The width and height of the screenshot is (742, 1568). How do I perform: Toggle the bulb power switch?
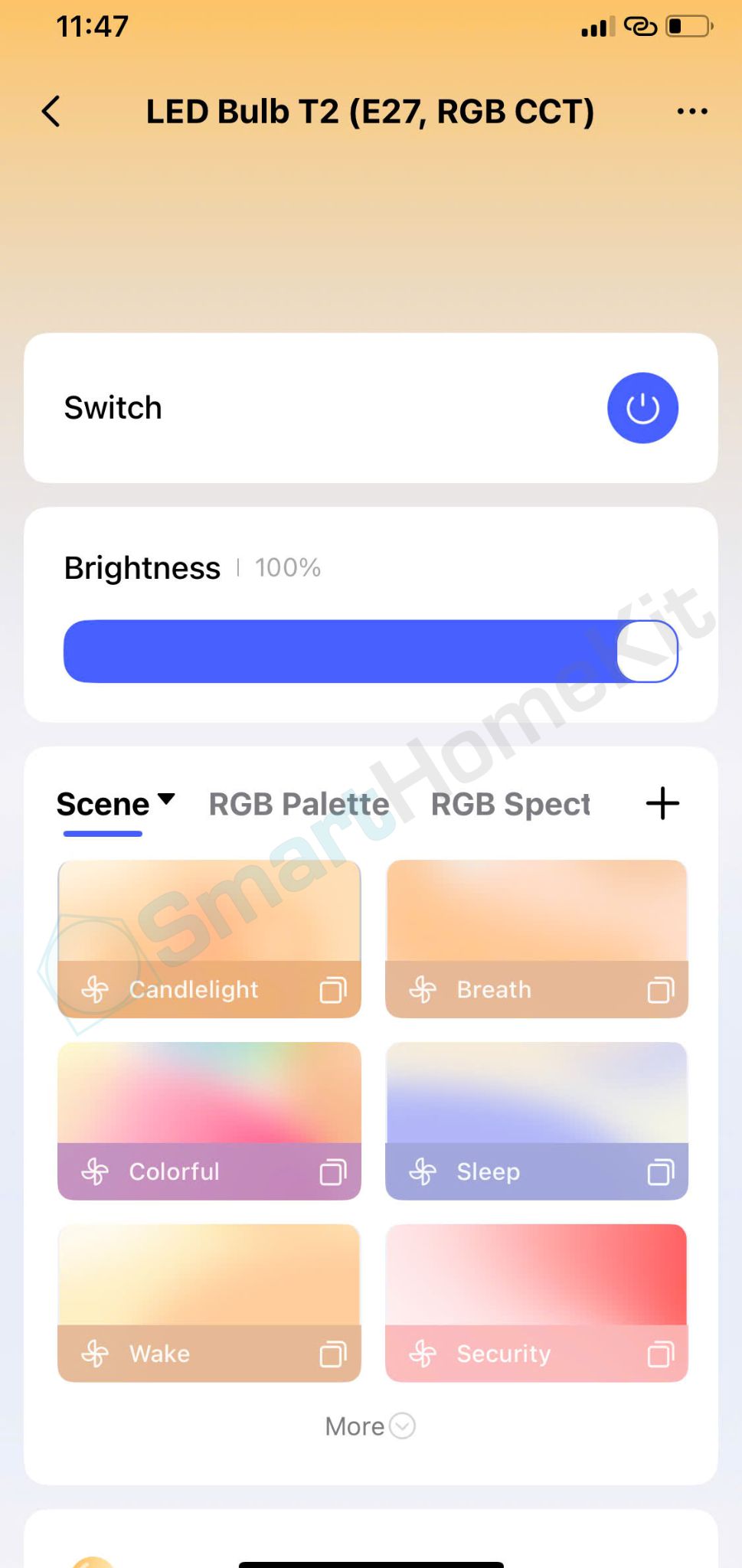click(x=642, y=408)
